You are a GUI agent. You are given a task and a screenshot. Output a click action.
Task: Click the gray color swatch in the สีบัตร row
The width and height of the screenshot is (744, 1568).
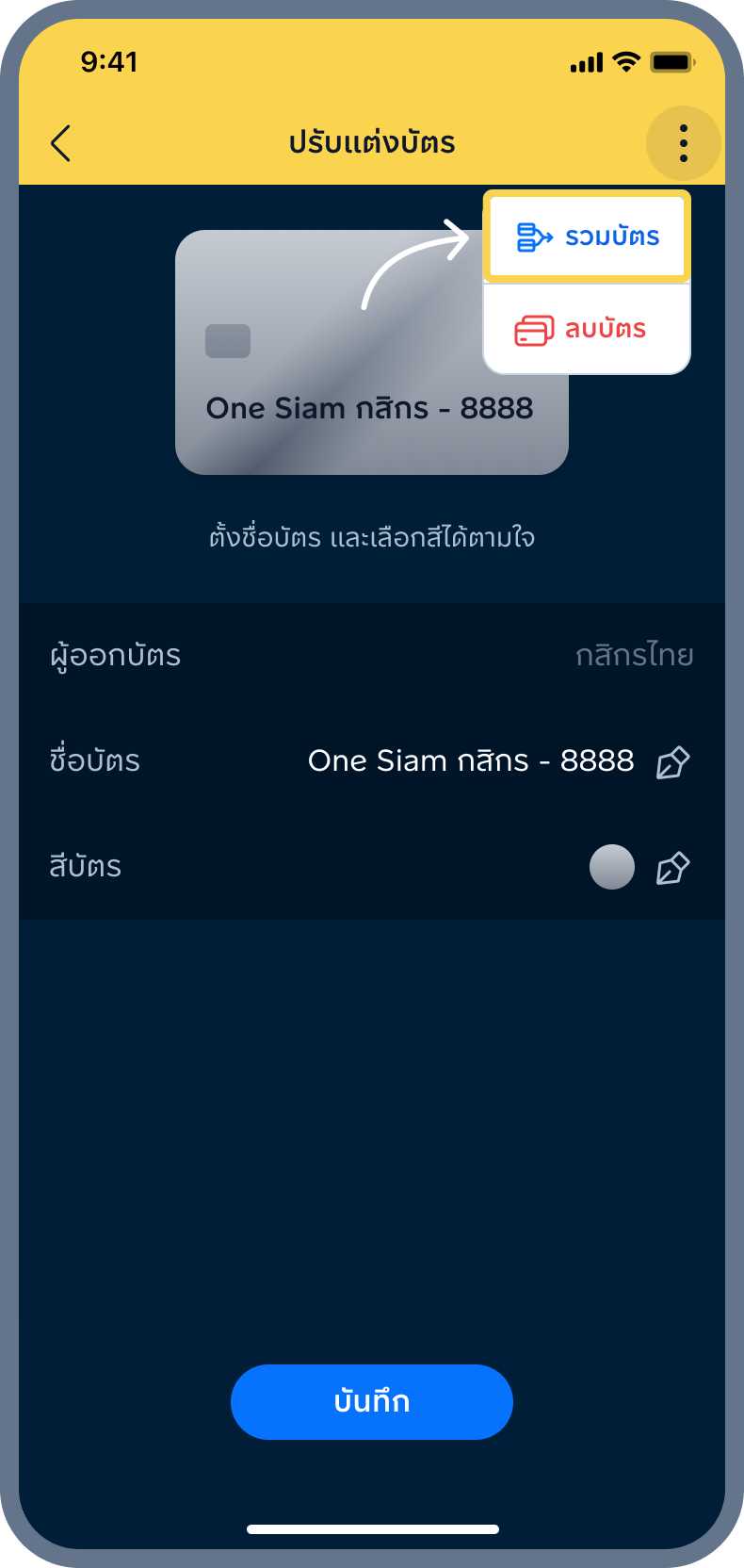pos(612,867)
